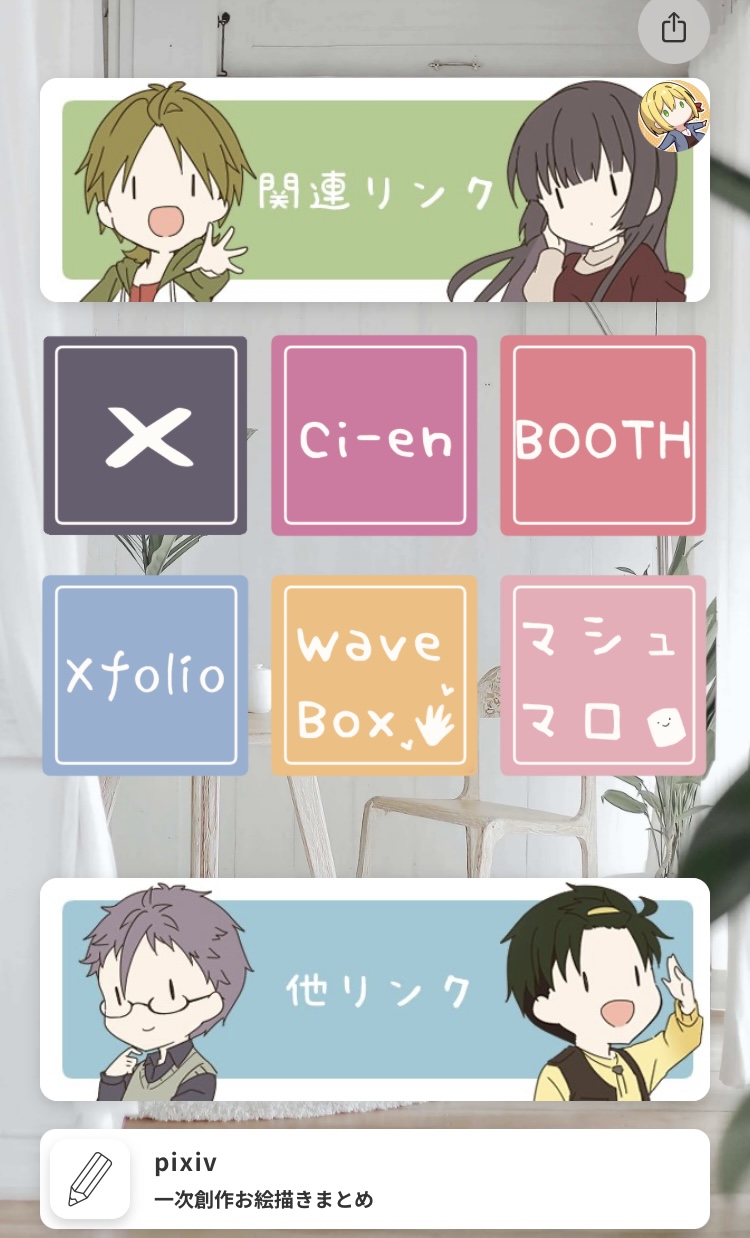This screenshot has width=750, height=1238.
Task: Open the X link tile
Action: coord(146,436)
